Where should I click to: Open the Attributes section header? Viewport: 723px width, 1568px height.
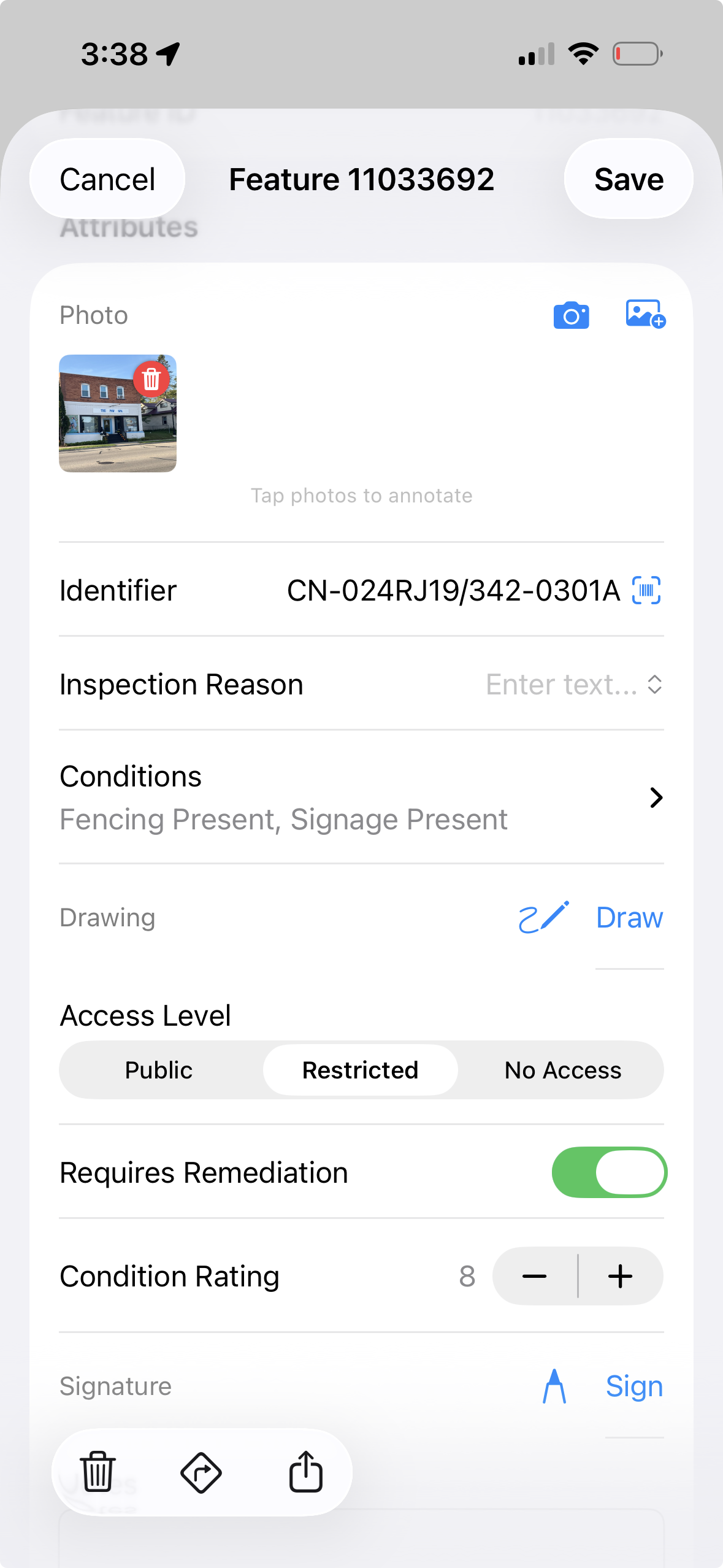(x=128, y=227)
